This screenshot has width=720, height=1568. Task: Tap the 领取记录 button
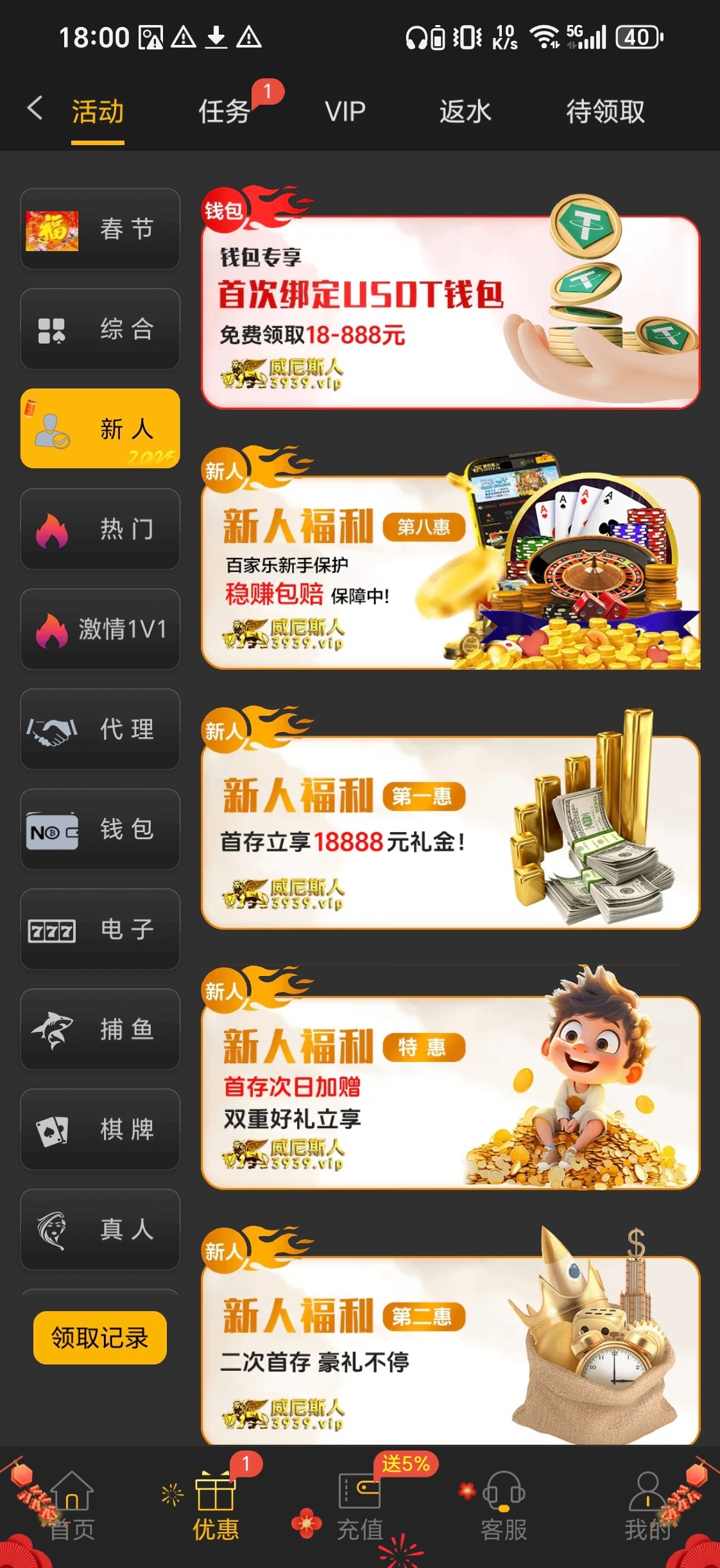click(x=100, y=1337)
